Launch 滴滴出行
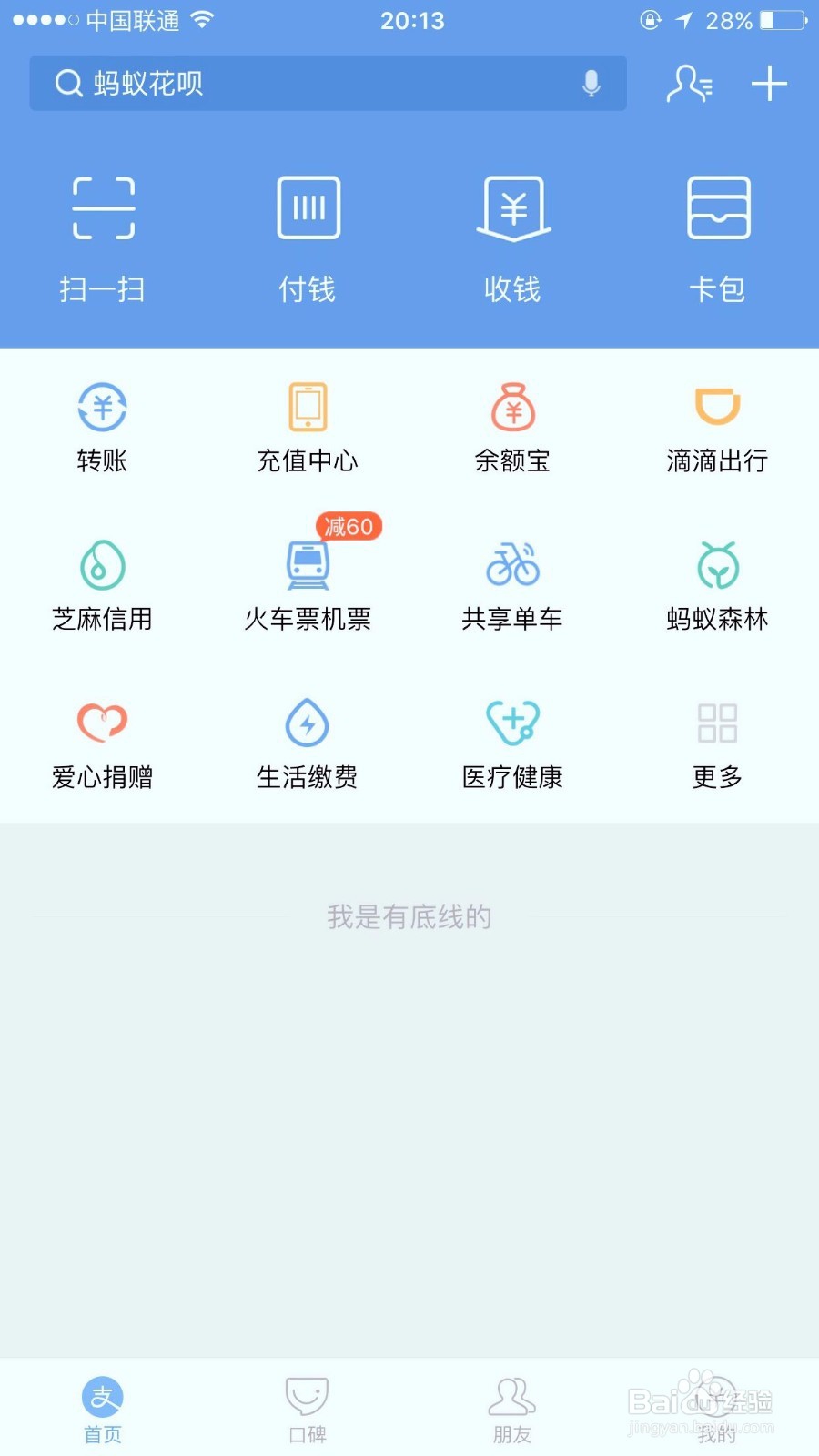This screenshot has width=819, height=1456. click(x=718, y=428)
